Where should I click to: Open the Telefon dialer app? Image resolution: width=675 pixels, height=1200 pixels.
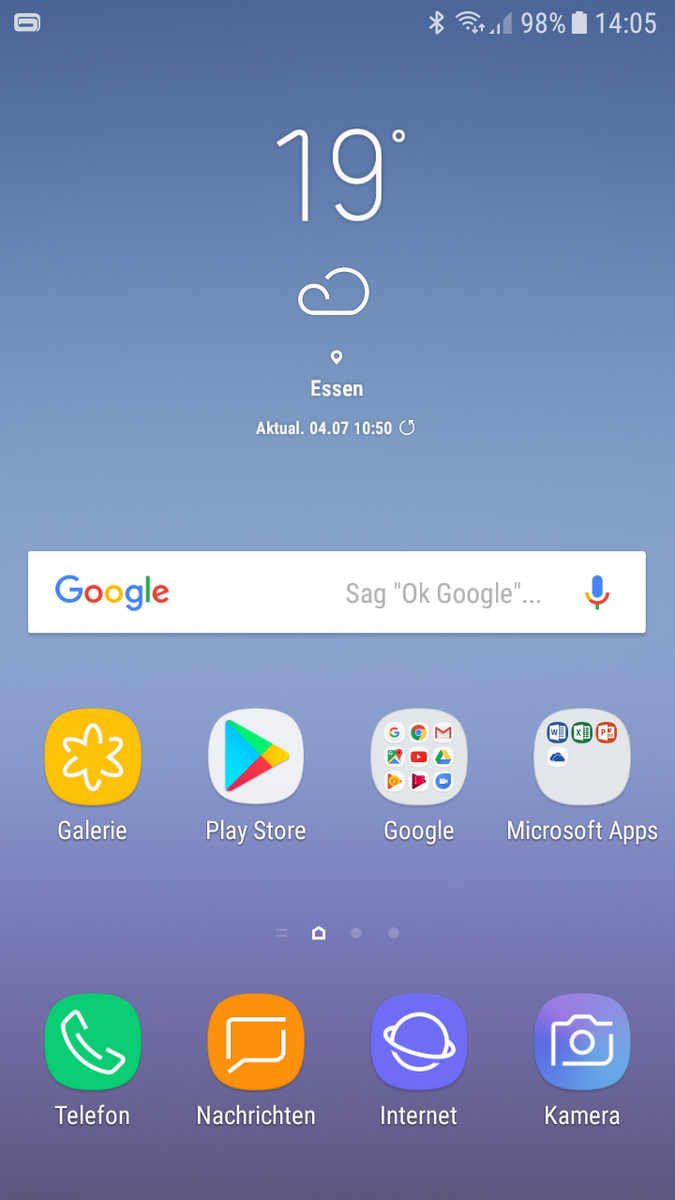[93, 1042]
